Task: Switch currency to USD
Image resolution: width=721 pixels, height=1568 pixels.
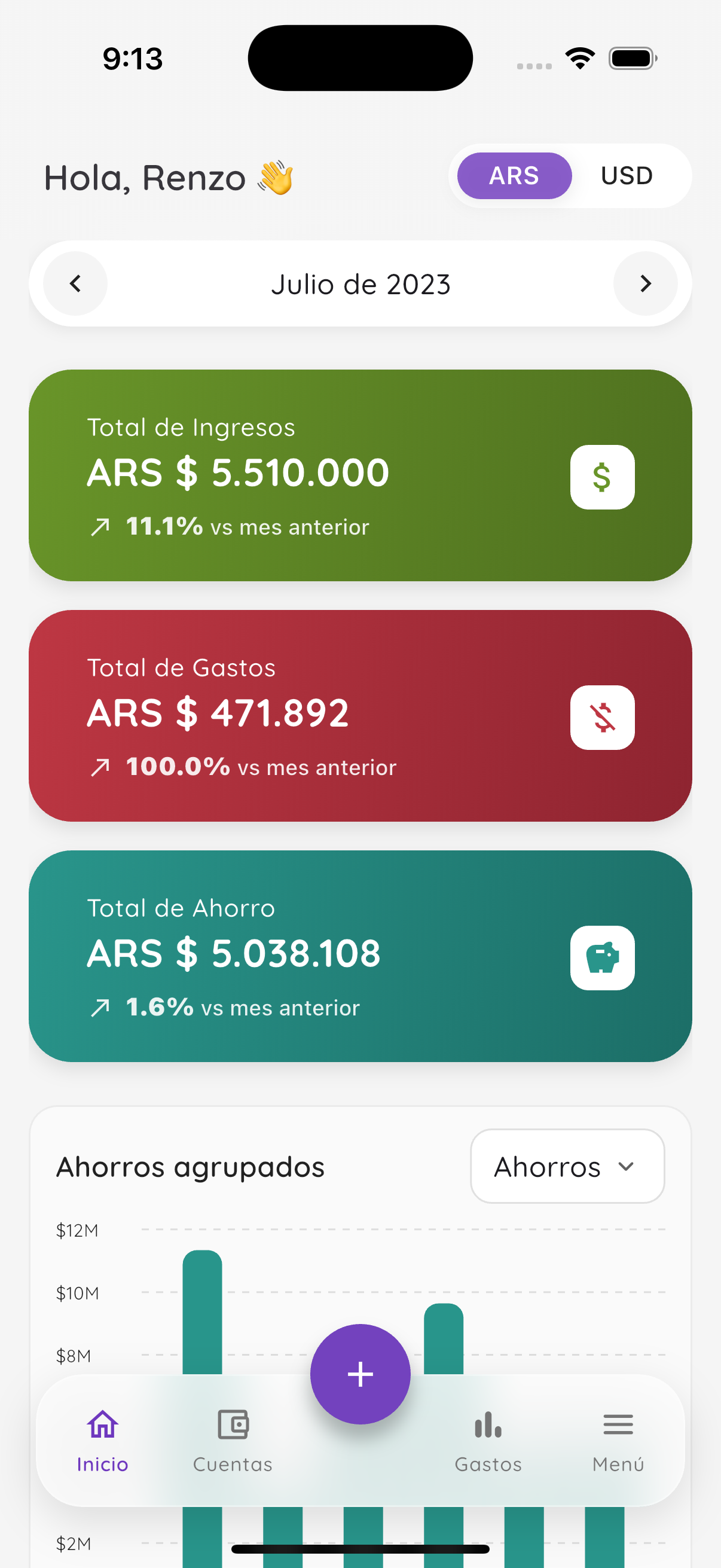Action: [626, 176]
